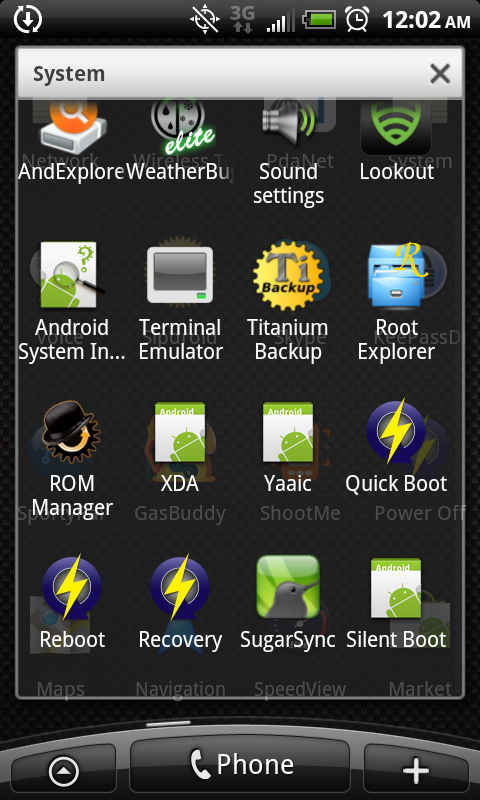Open the app drawer arrow button
The height and width of the screenshot is (800, 480).
tap(64, 770)
